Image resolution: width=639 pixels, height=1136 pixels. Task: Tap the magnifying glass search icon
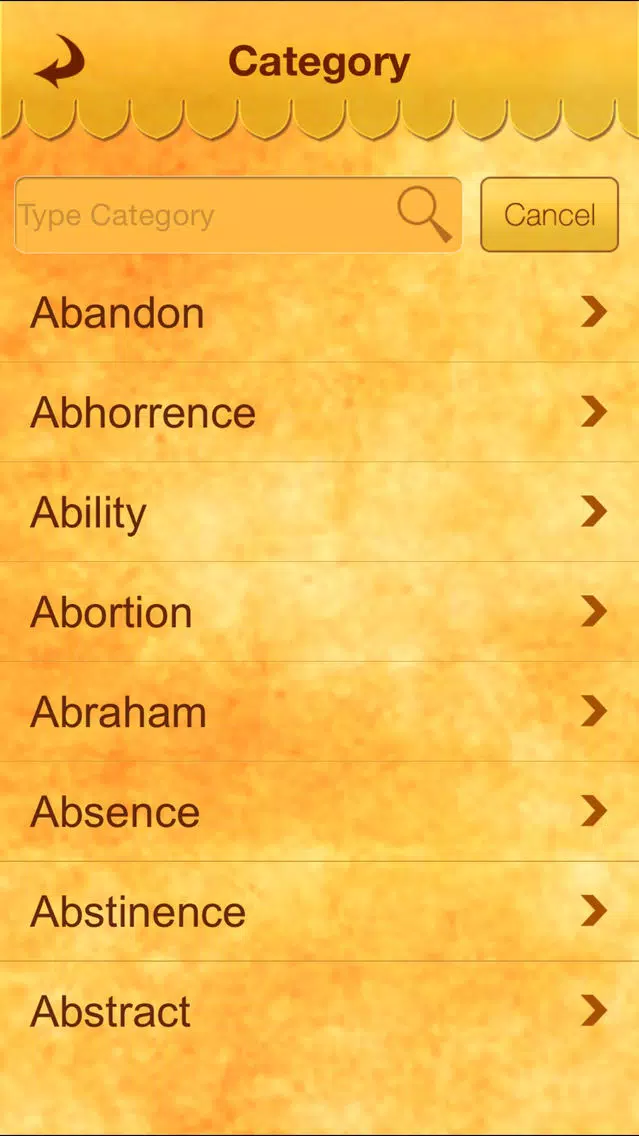tap(425, 214)
